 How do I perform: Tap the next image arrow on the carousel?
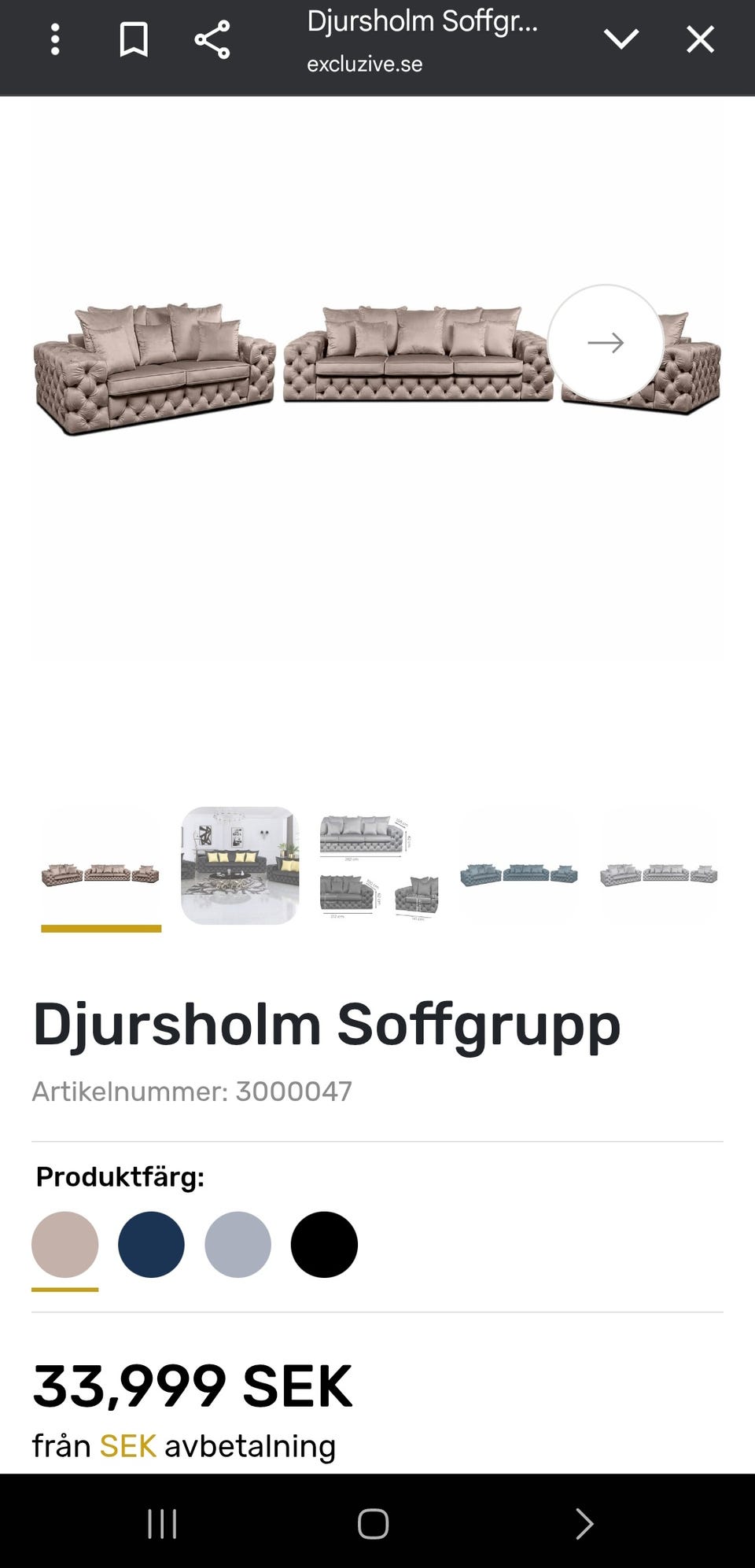click(x=607, y=344)
